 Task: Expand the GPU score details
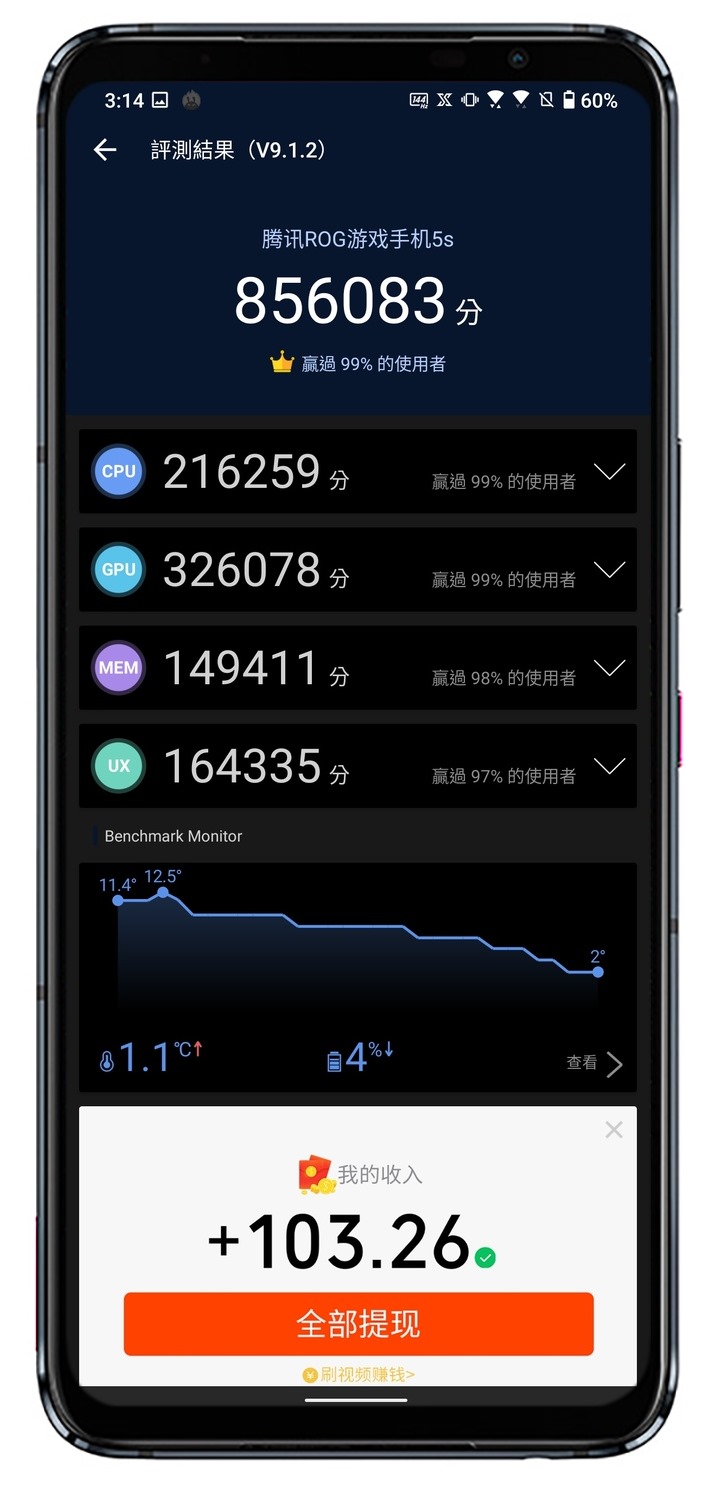click(609, 569)
